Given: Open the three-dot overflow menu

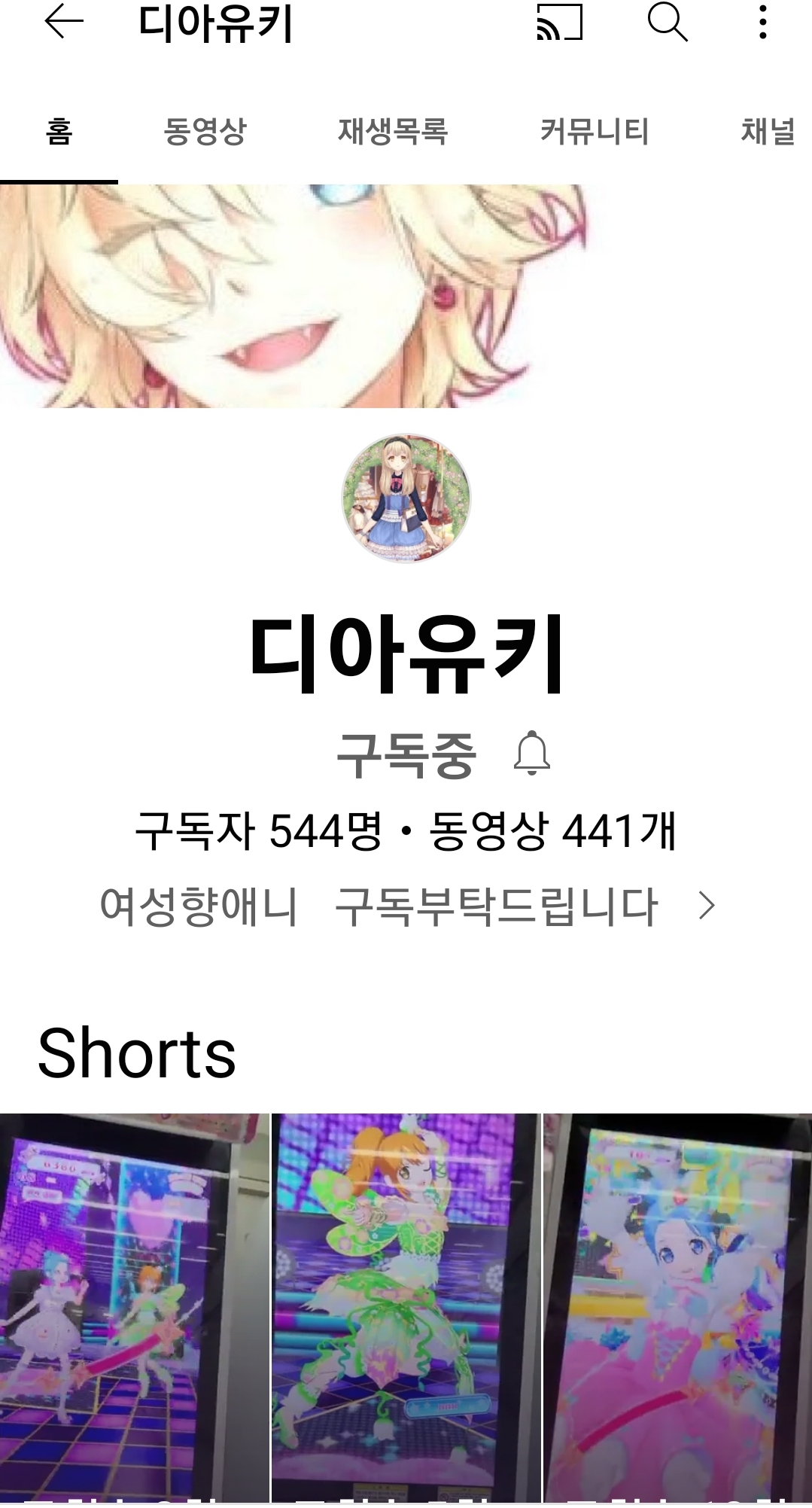Looking at the screenshot, I should point(762,23).
